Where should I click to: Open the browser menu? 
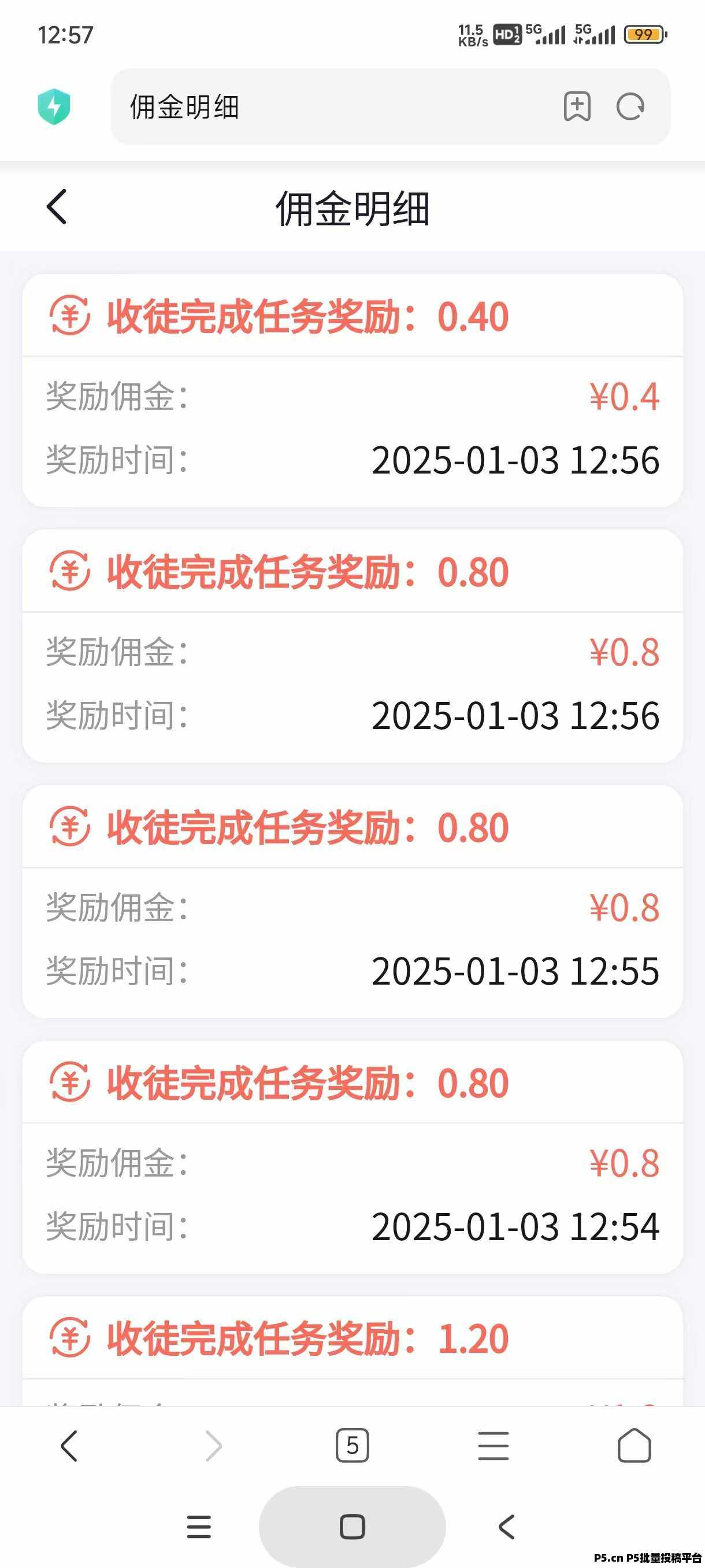click(493, 1445)
